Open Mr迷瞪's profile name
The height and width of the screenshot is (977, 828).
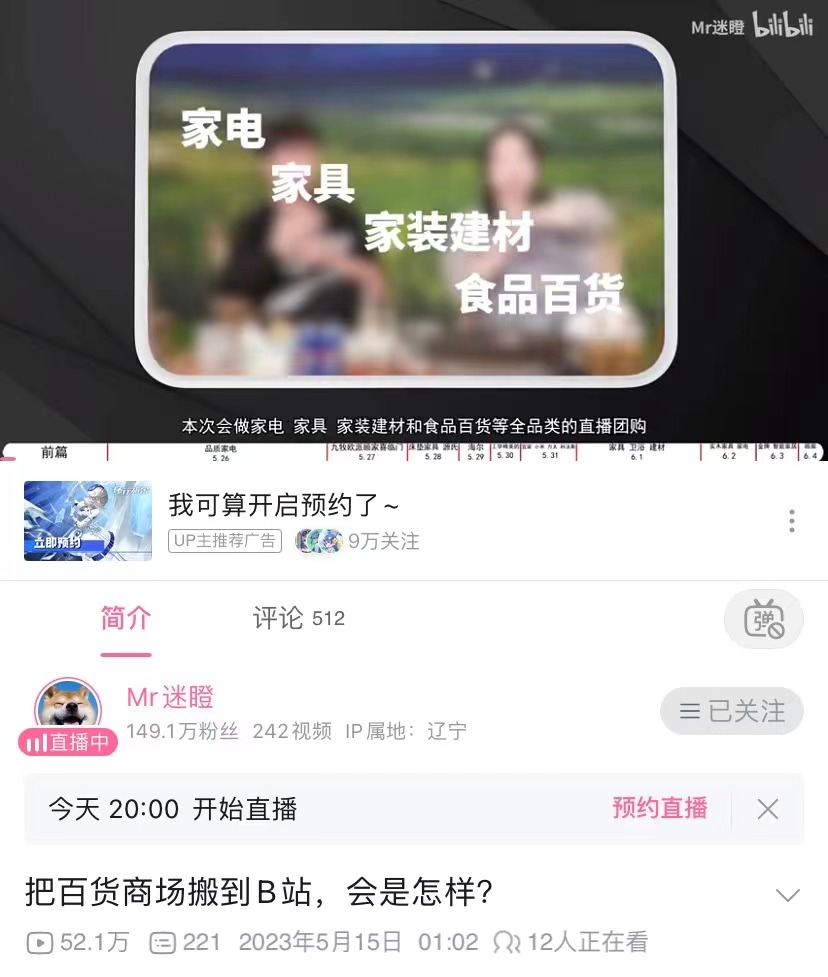click(170, 697)
